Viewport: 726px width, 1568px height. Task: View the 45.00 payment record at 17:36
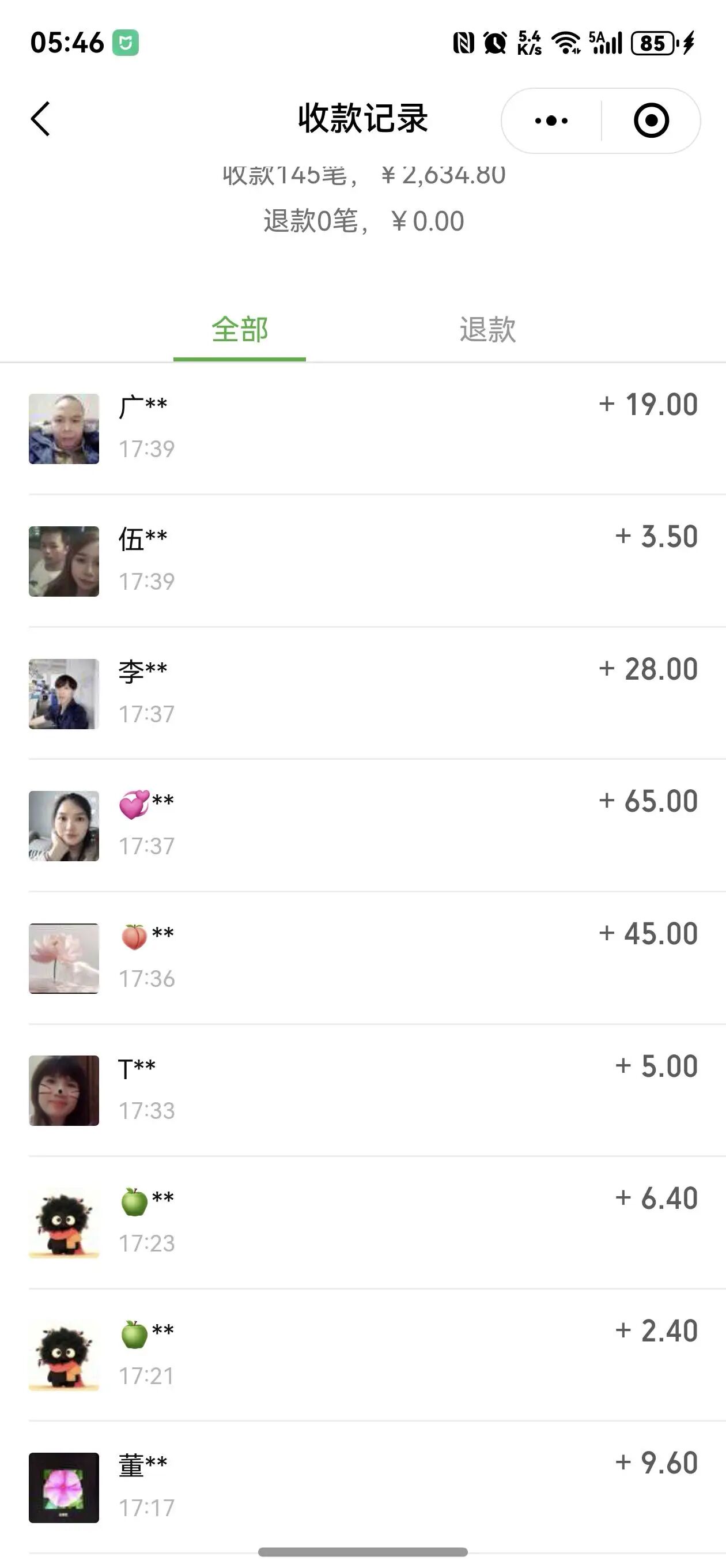pyautogui.click(x=362, y=958)
